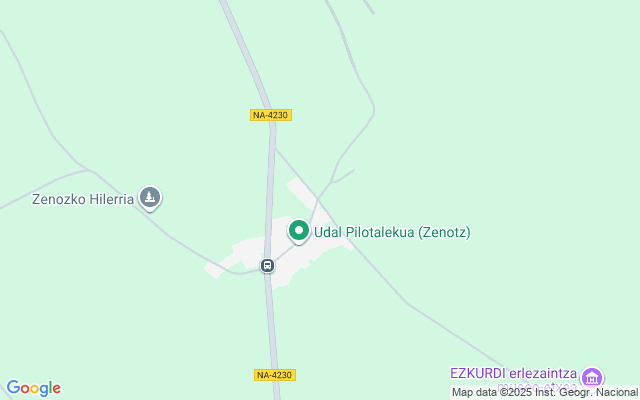Viewport: 640px width, 400px height.
Task: Open the Udal Pilotalekua (Zenotz) place marker
Action: [x=298, y=231]
